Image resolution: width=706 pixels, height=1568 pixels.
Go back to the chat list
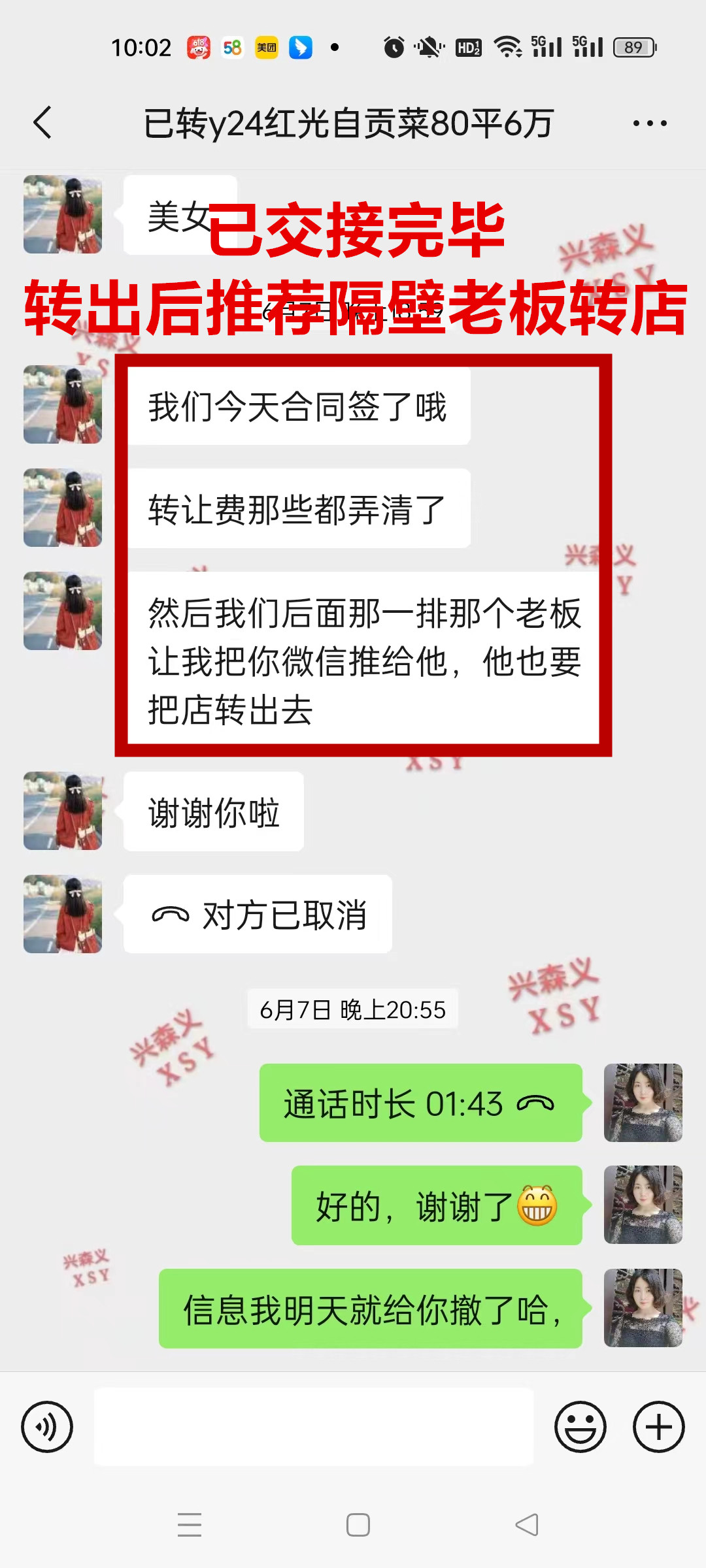coord(42,123)
